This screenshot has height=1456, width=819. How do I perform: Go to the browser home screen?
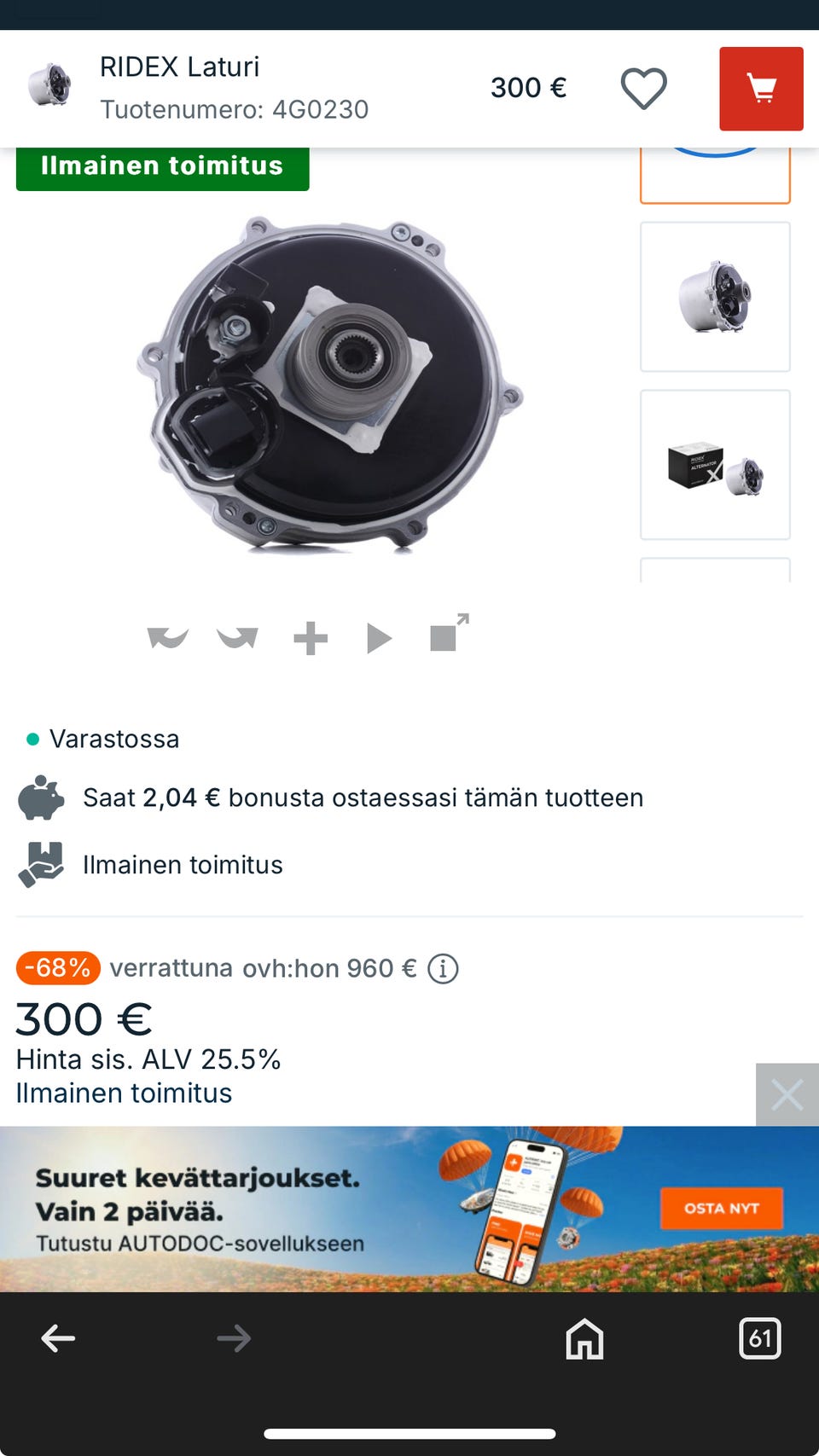584,1339
